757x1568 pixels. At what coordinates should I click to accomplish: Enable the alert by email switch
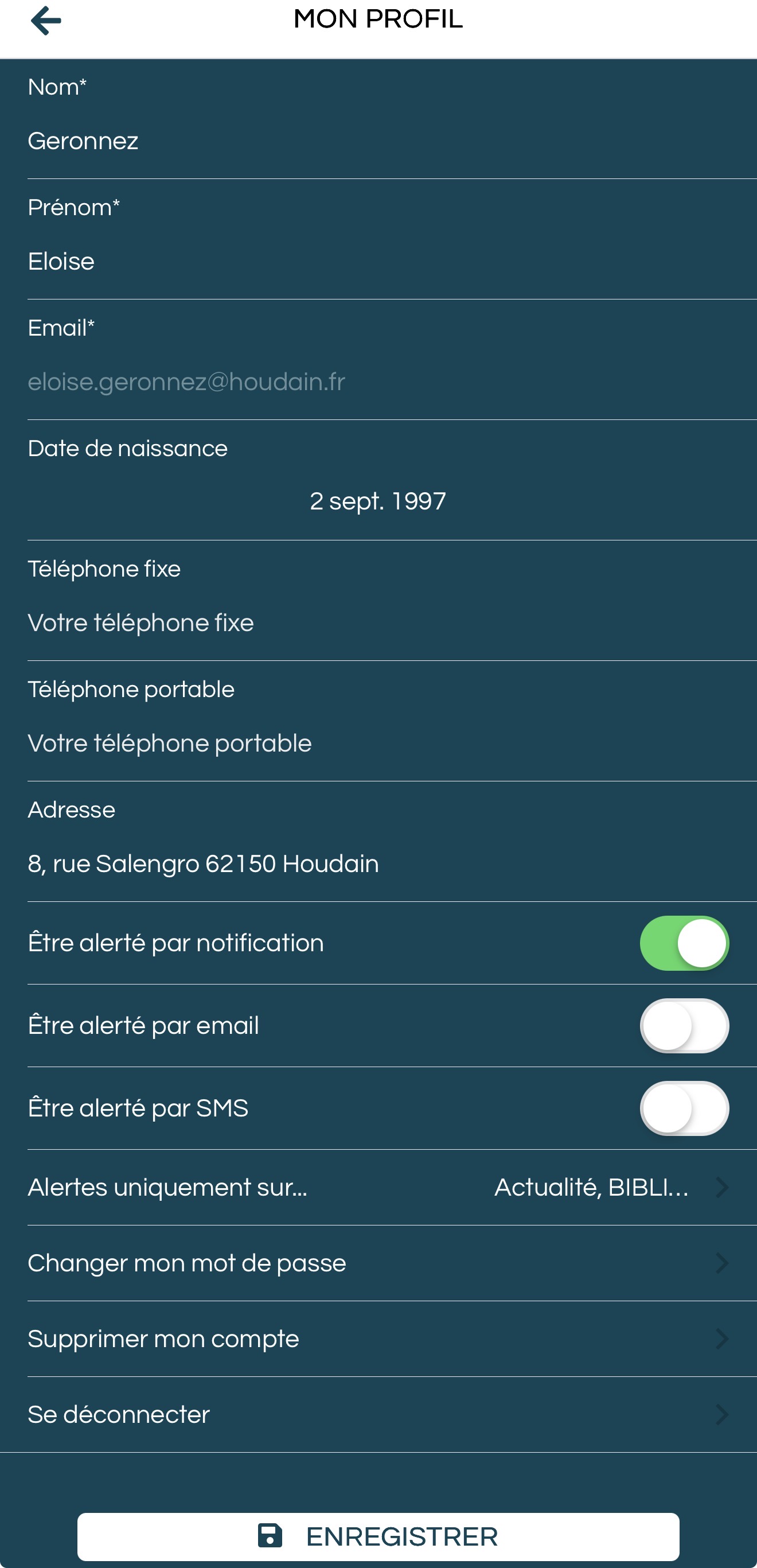point(684,1026)
